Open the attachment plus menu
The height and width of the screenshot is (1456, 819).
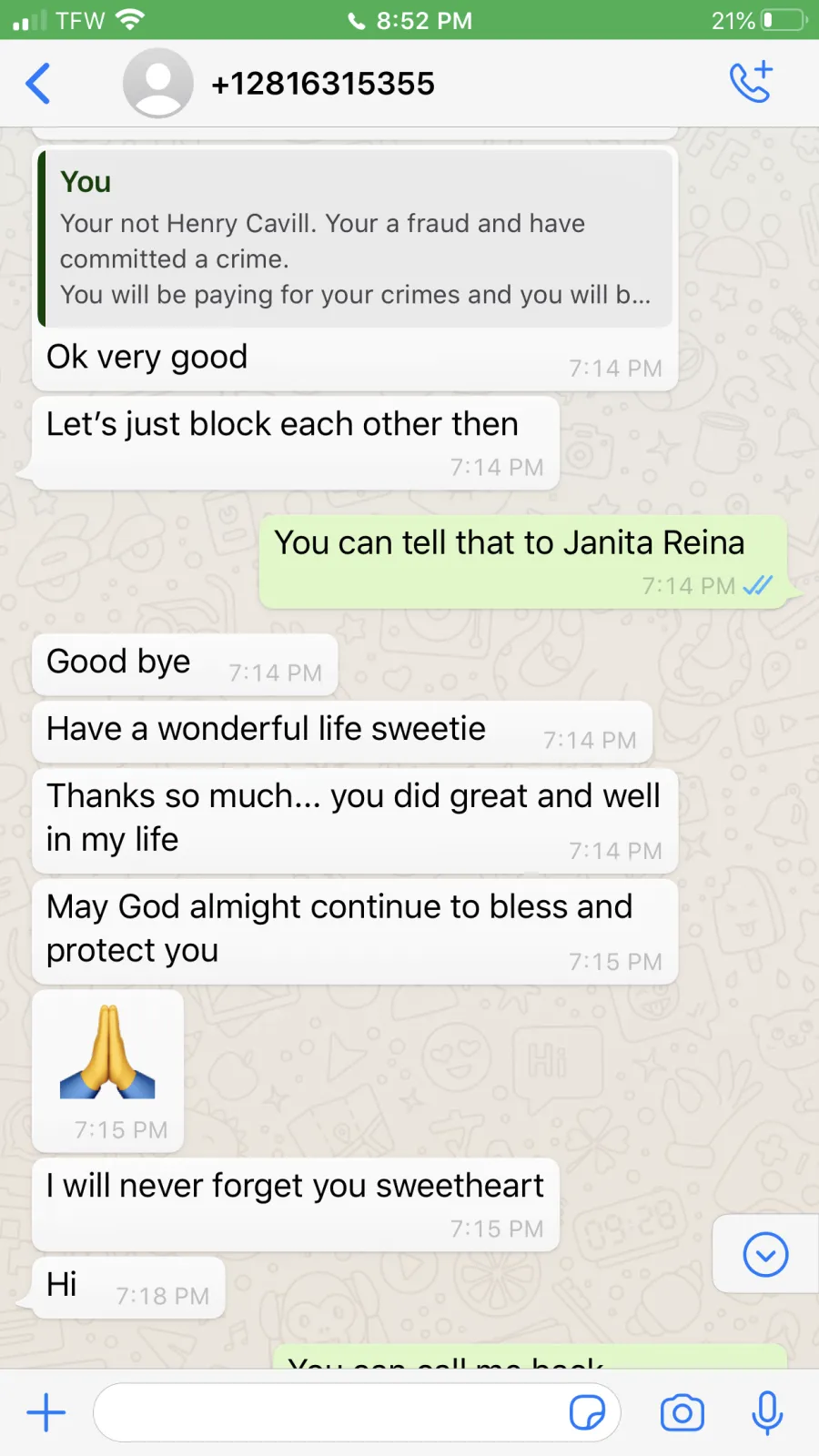click(x=45, y=1412)
